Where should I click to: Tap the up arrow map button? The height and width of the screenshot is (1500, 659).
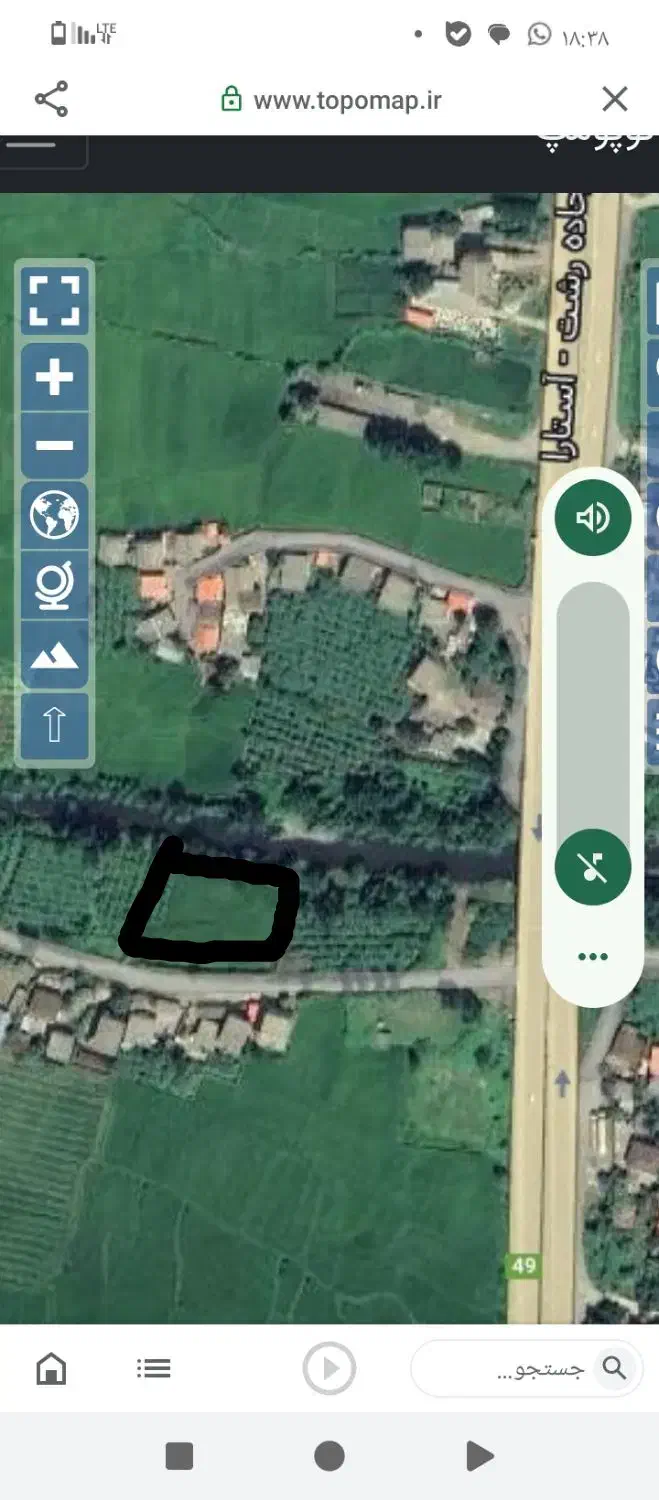(x=55, y=725)
